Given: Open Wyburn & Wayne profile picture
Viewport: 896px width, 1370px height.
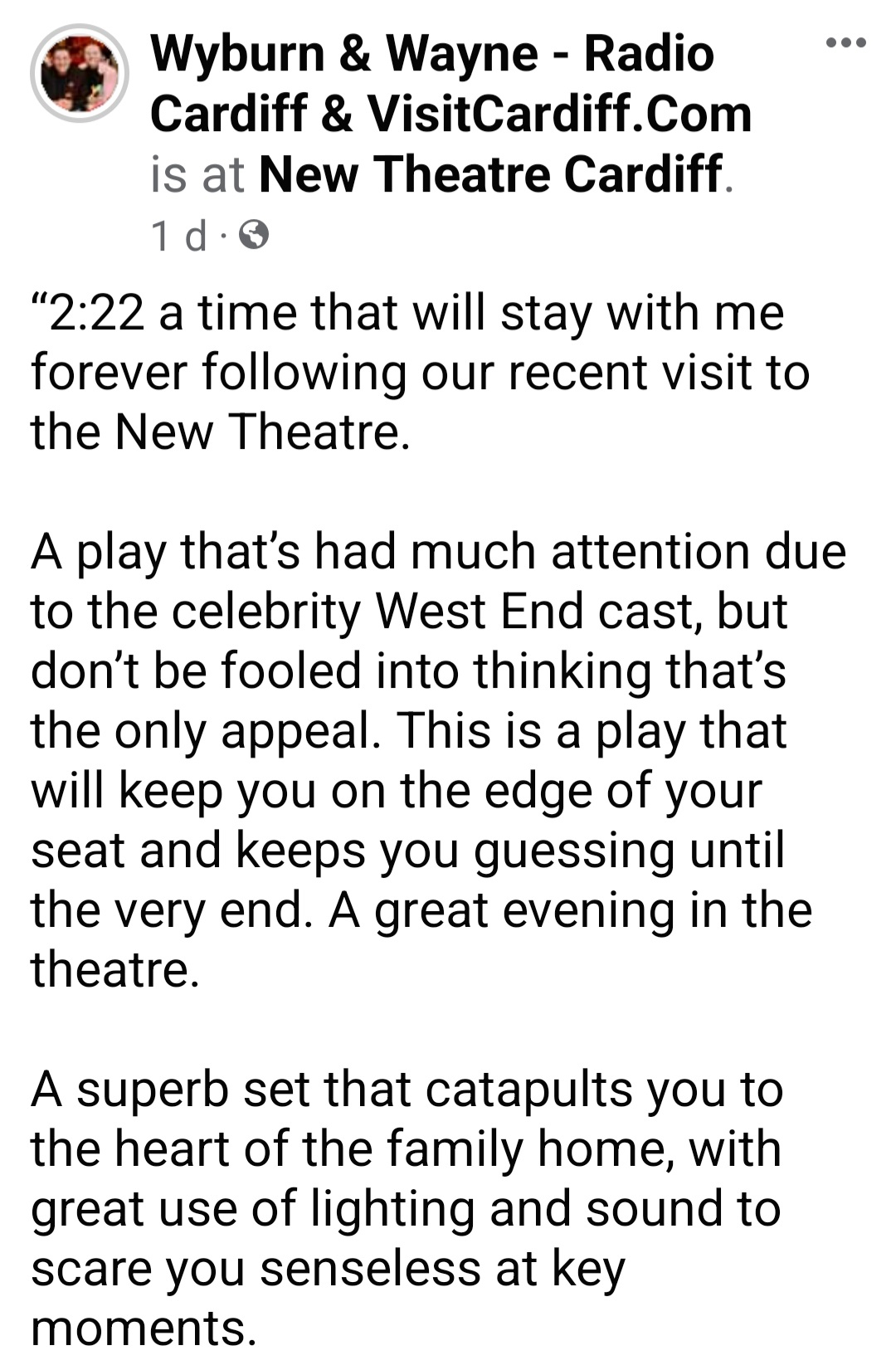Looking at the screenshot, I should (x=80, y=74).
